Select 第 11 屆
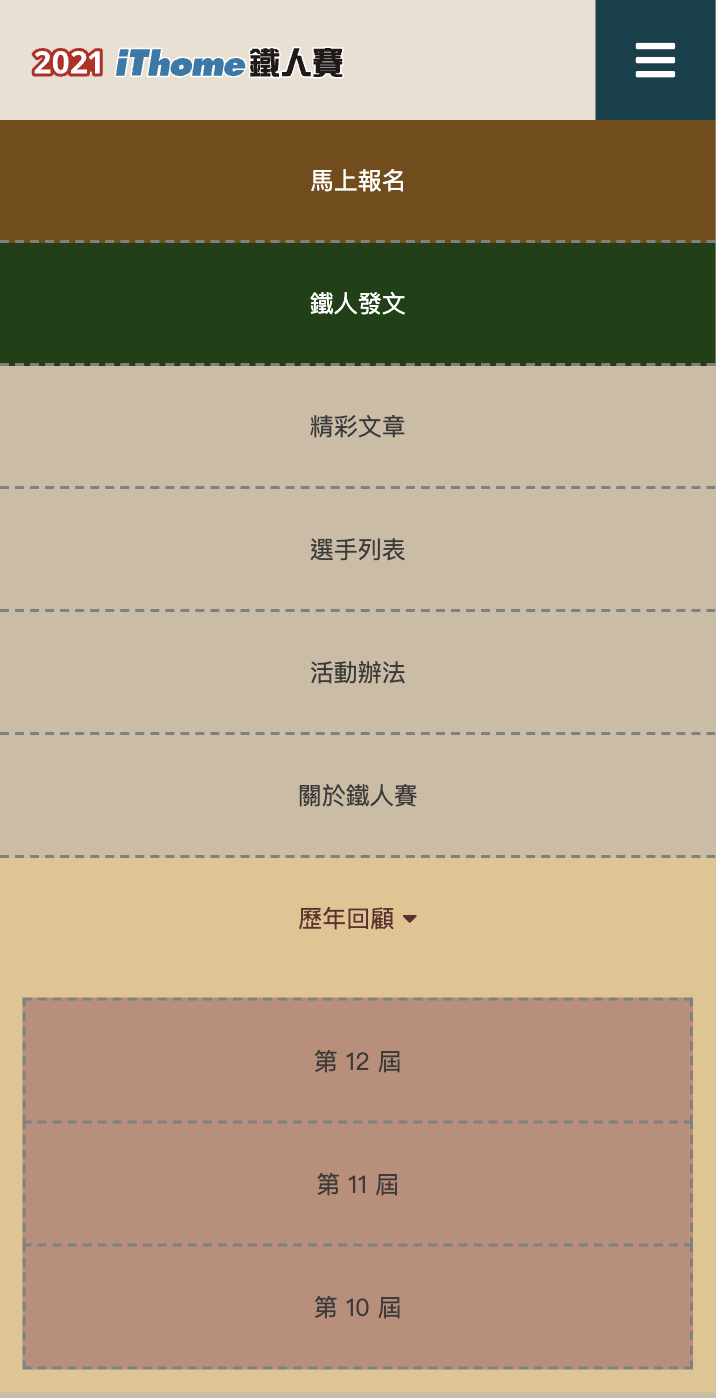Screen dimensions: 716x1398 [357, 1185]
